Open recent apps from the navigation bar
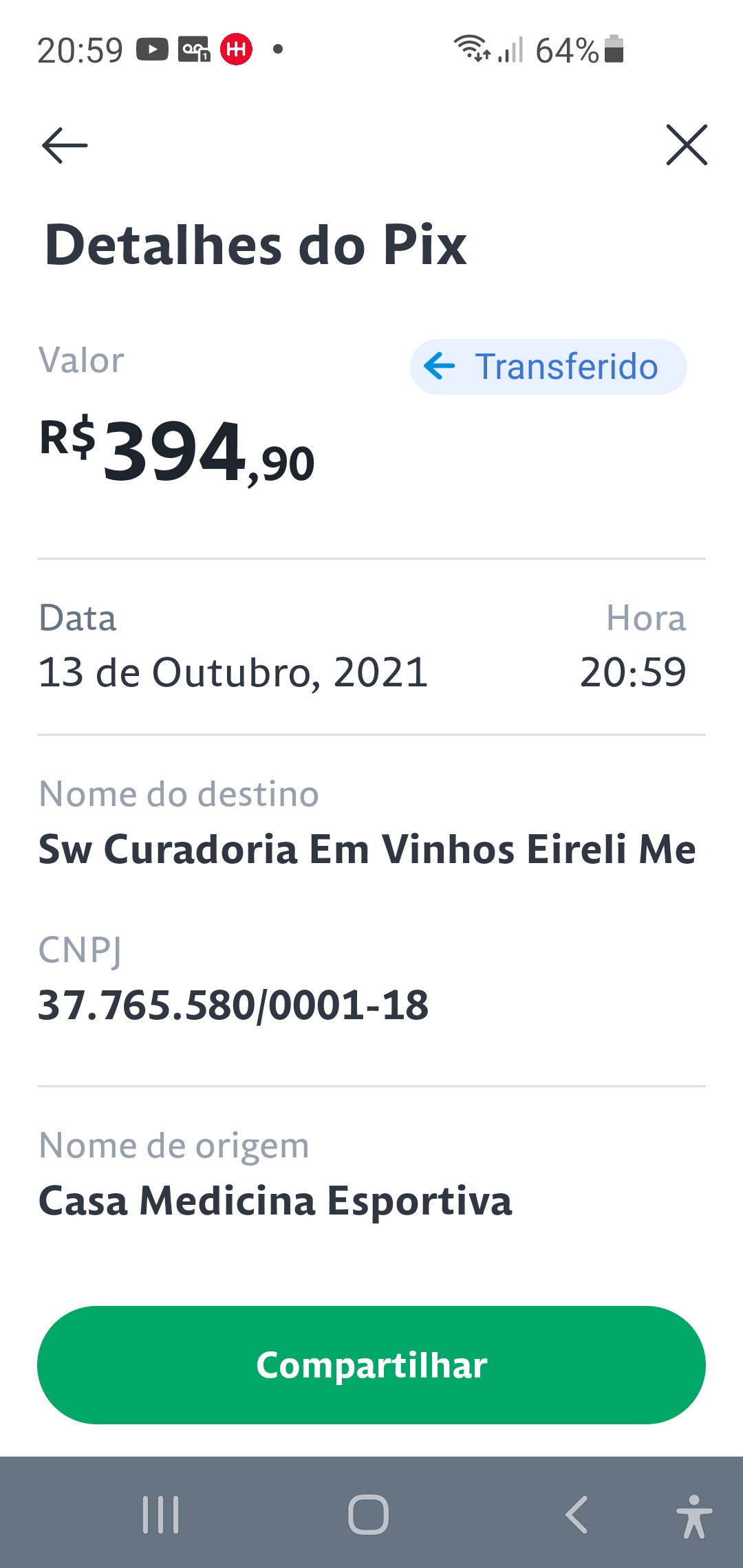The height and width of the screenshot is (1568, 743). 161,1514
